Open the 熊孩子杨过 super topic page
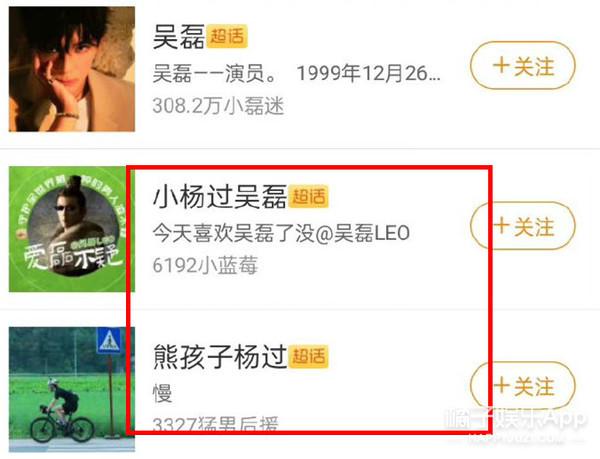 tap(220, 355)
